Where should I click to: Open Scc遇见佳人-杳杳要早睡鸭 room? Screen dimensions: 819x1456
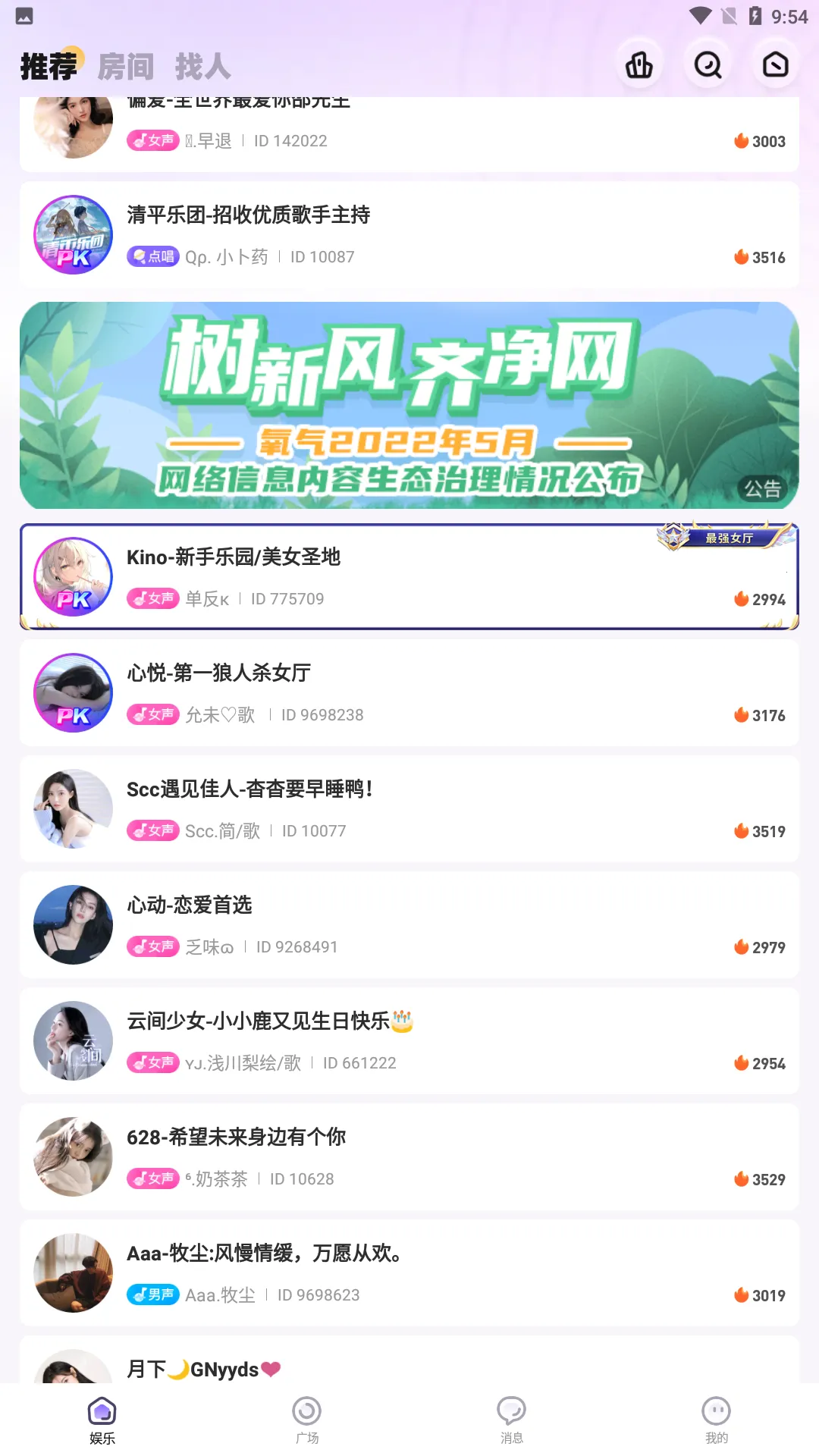(x=409, y=809)
